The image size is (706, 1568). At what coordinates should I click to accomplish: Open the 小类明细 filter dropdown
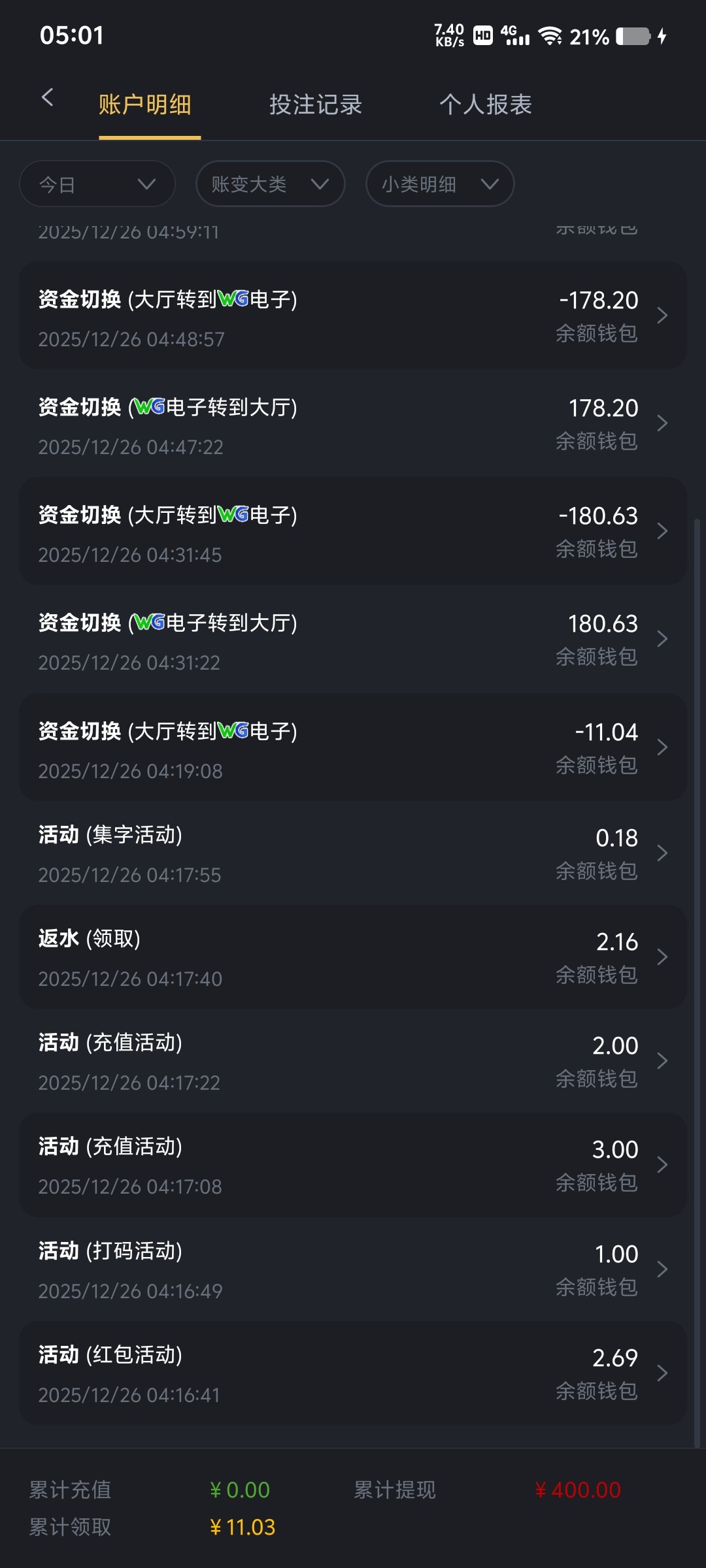tap(440, 184)
